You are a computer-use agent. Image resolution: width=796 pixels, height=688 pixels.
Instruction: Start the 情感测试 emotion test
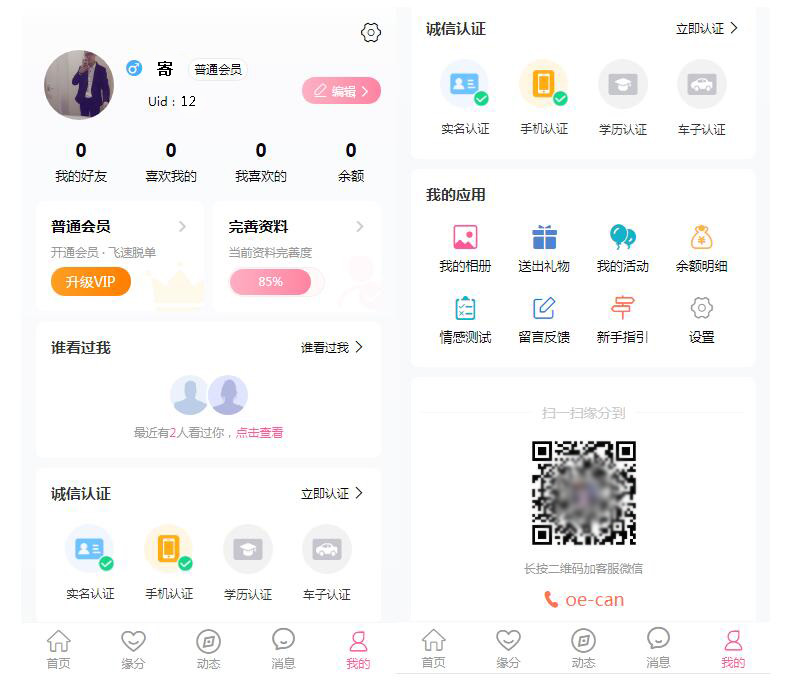[x=465, y=319]
